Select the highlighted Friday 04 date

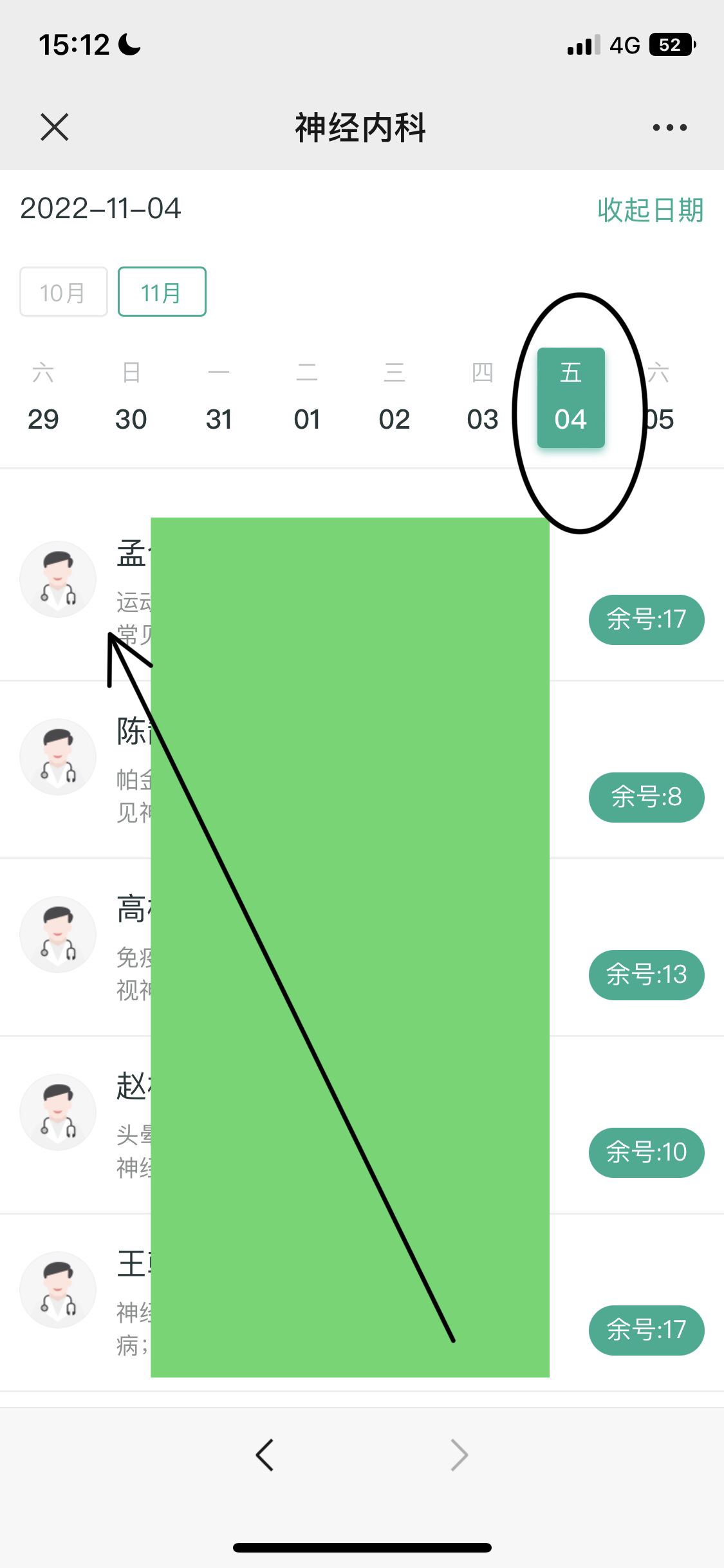point(571,398)
